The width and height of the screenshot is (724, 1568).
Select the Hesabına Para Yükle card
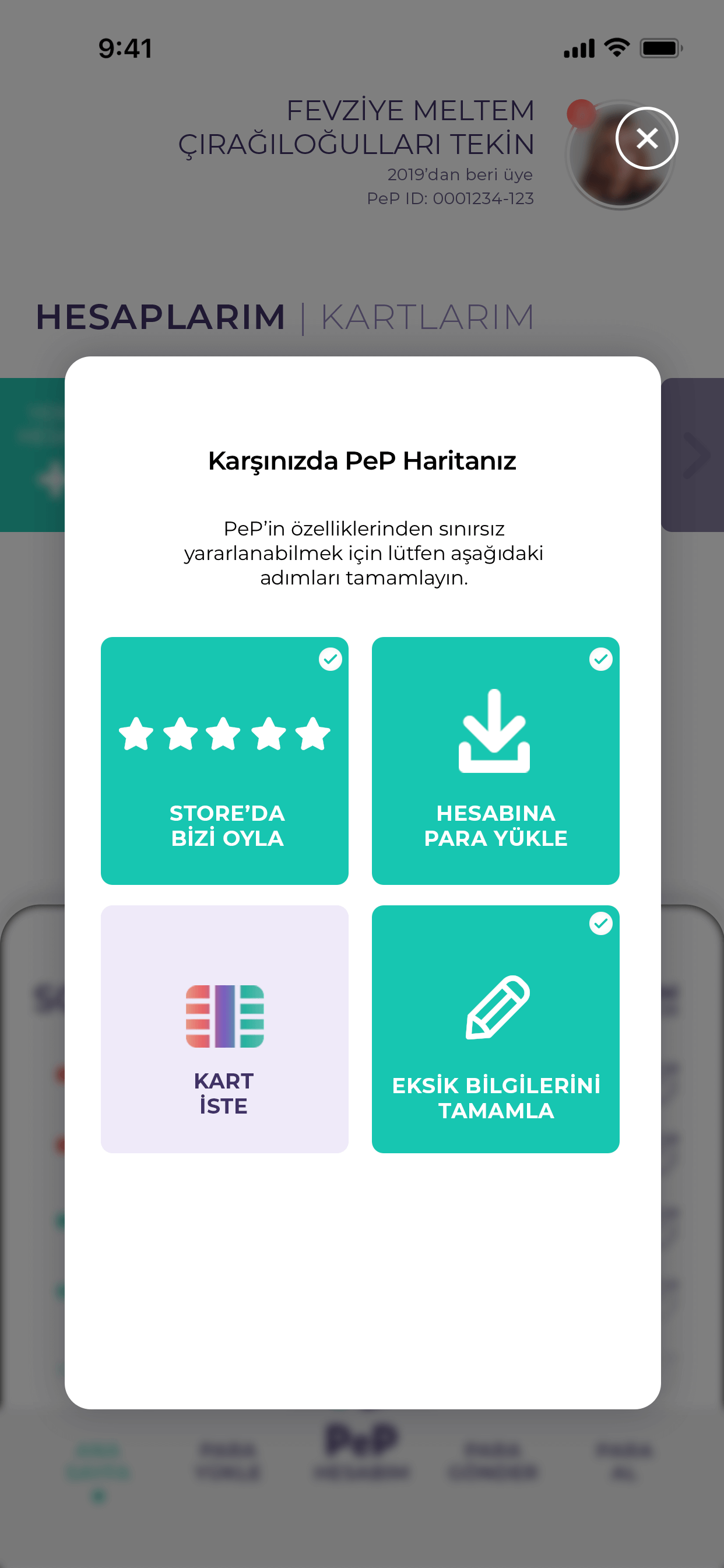[x=495, y=761]
